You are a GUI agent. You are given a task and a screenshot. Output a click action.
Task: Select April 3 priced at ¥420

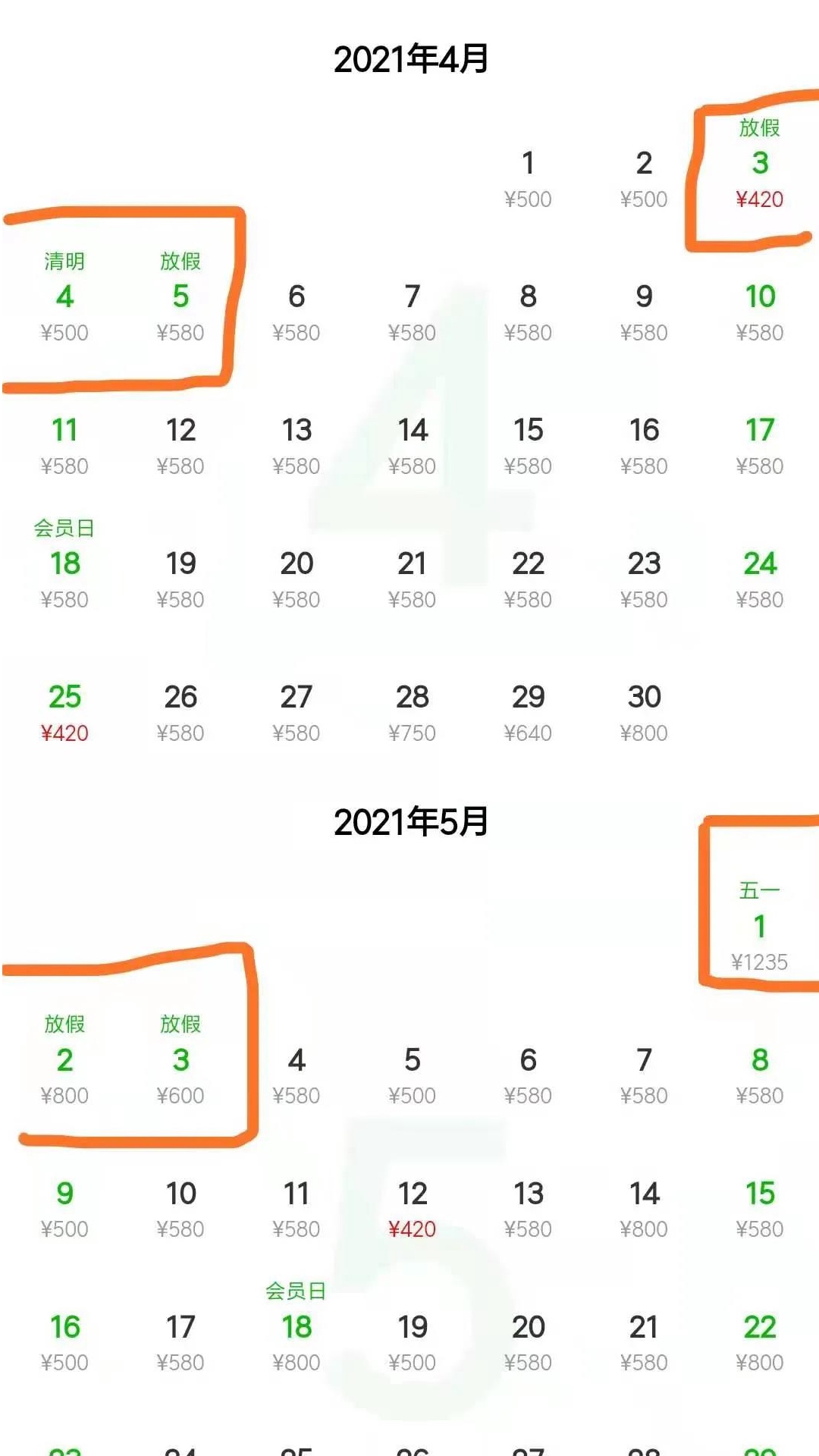(760, 164)
